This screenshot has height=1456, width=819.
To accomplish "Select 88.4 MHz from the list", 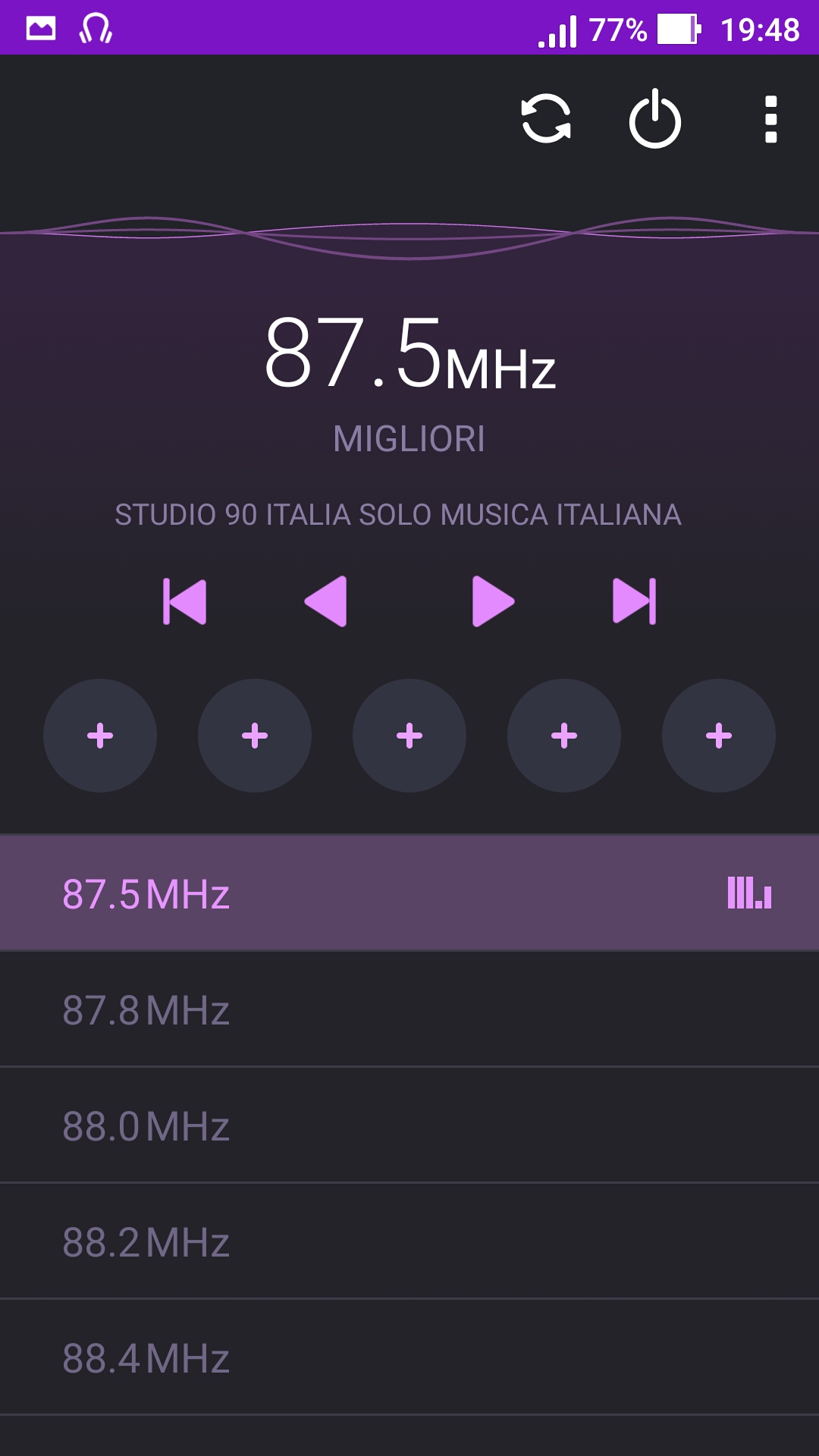I will pyautogui.click(x=409, y=1357).
